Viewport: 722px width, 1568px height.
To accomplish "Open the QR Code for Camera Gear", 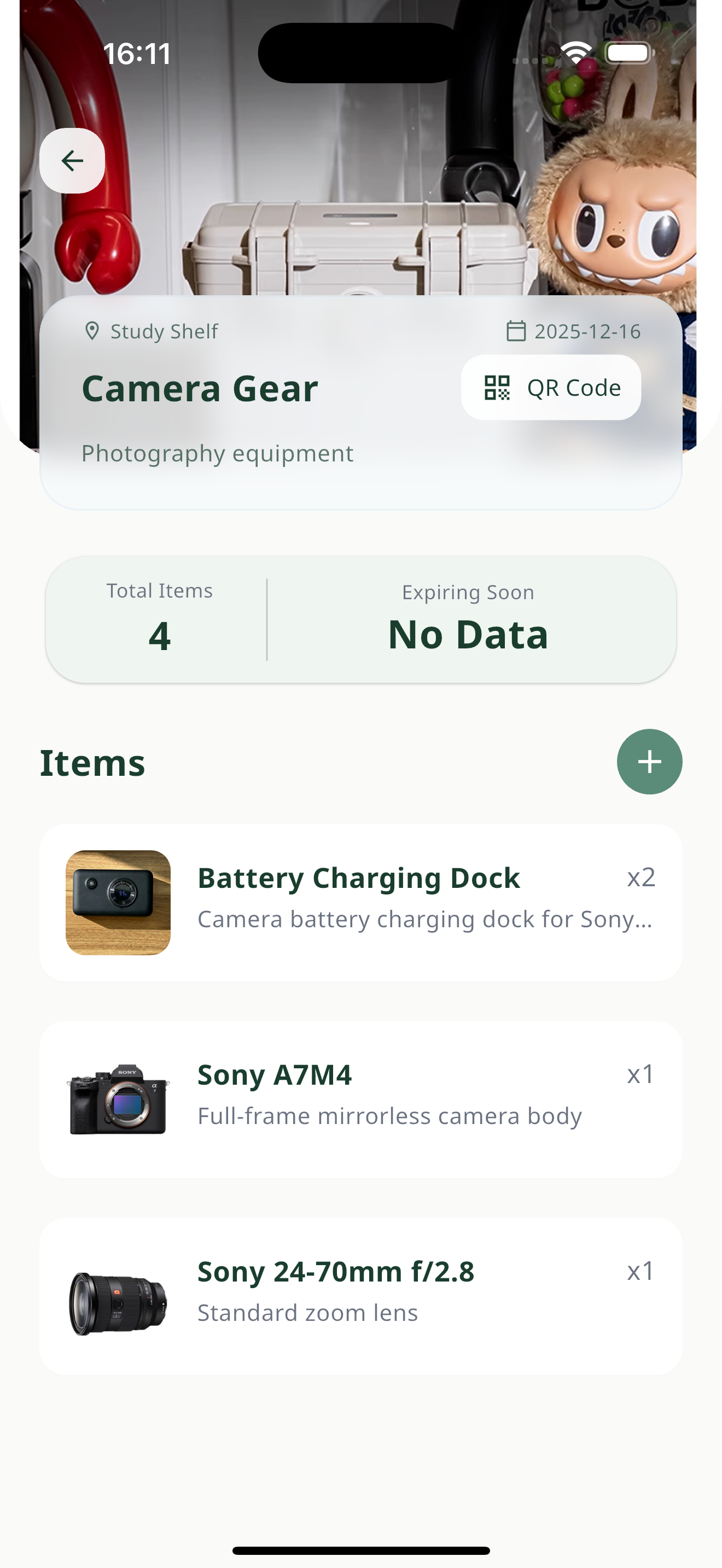I will pos(550,388).
